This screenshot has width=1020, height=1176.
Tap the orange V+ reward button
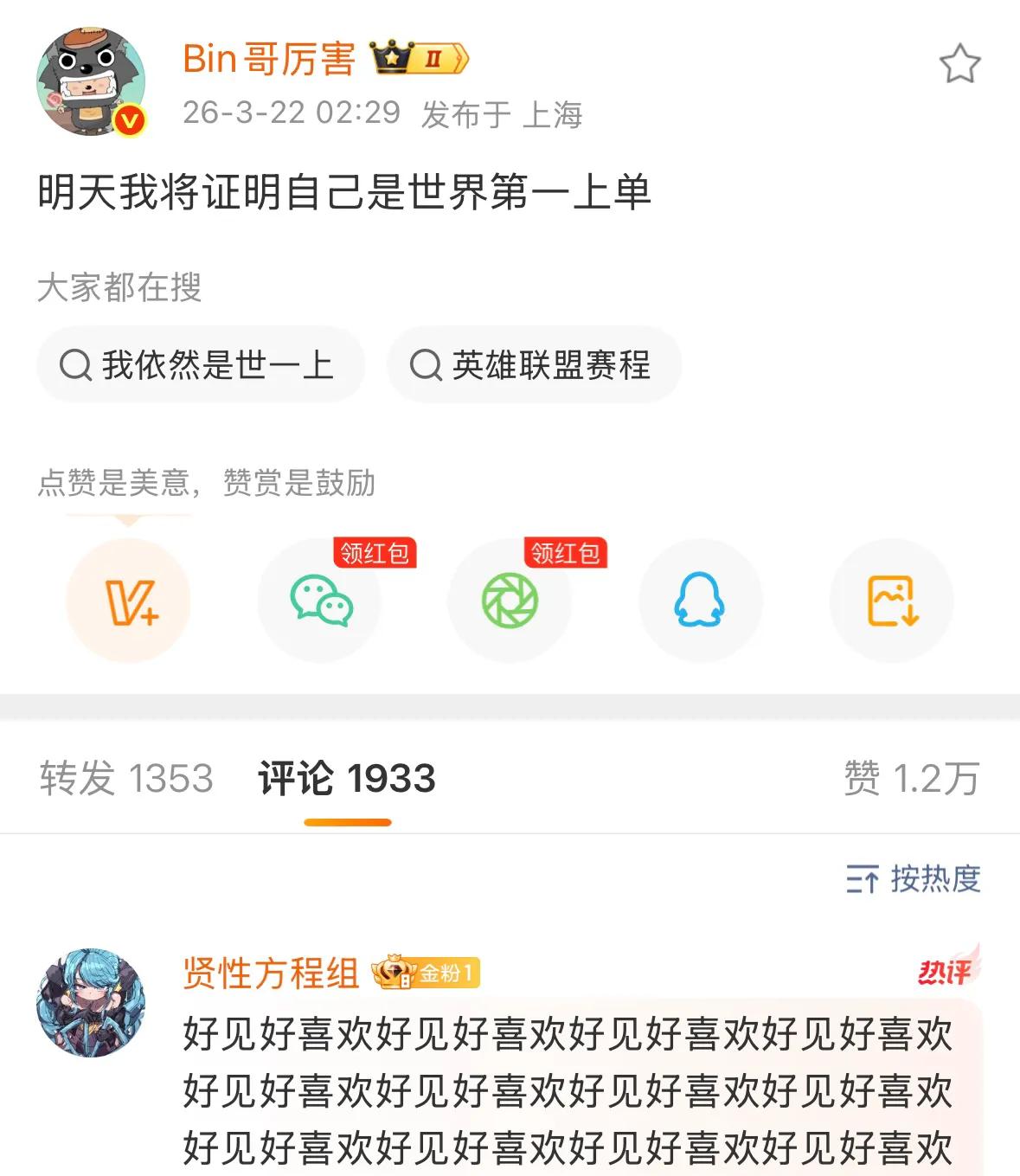click(129, 601)
